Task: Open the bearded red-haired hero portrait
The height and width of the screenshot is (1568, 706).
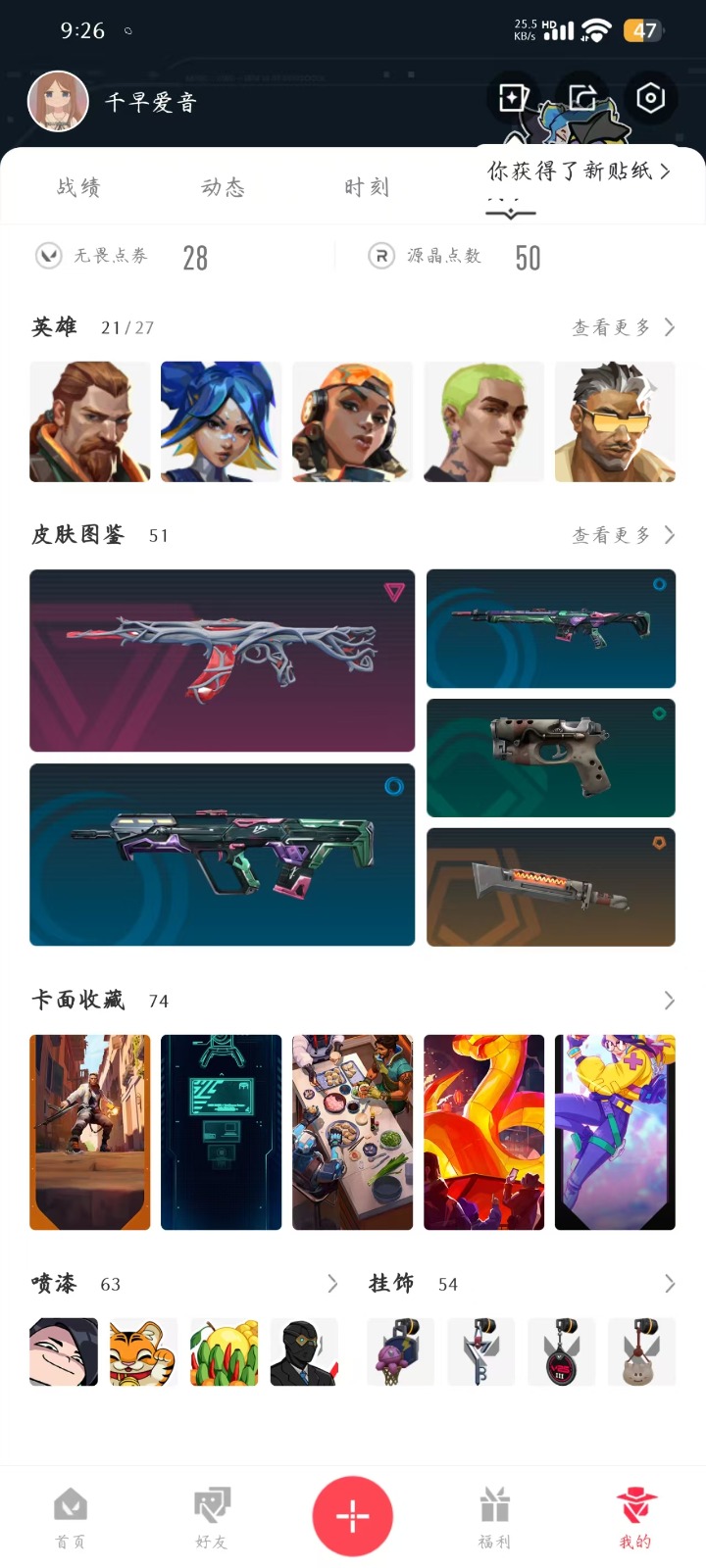Action: point(90,421)
